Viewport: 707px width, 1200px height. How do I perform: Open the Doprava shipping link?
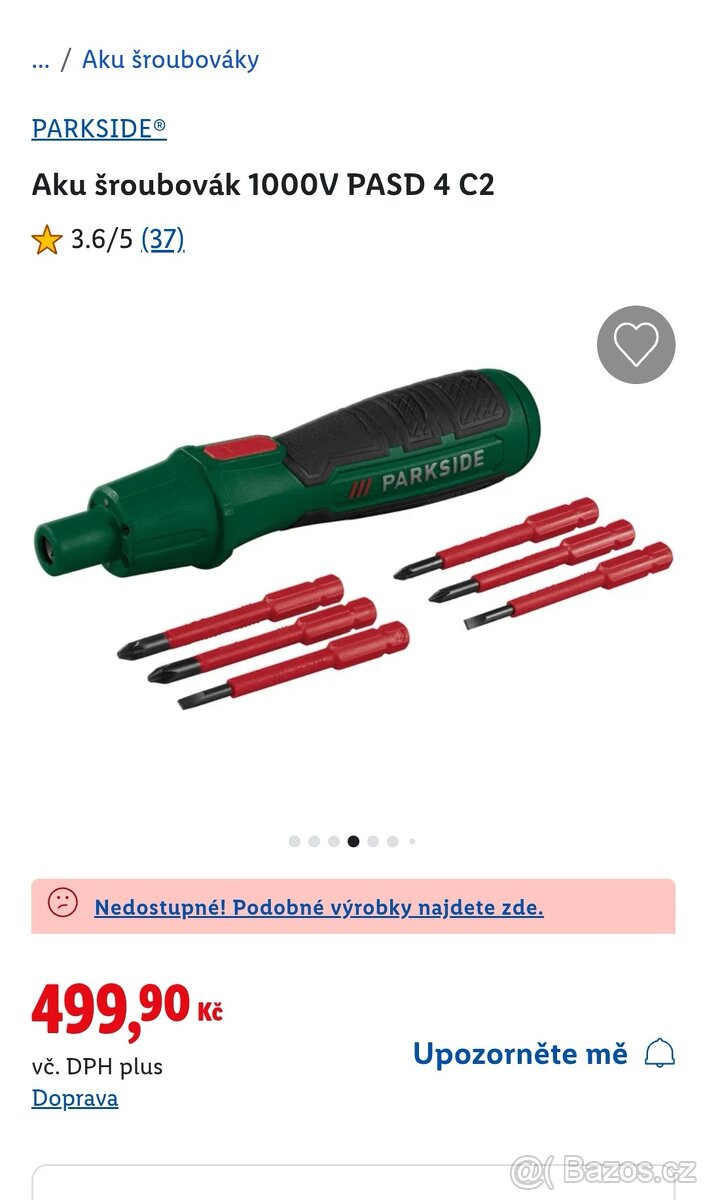click(x=75, y=1098)
